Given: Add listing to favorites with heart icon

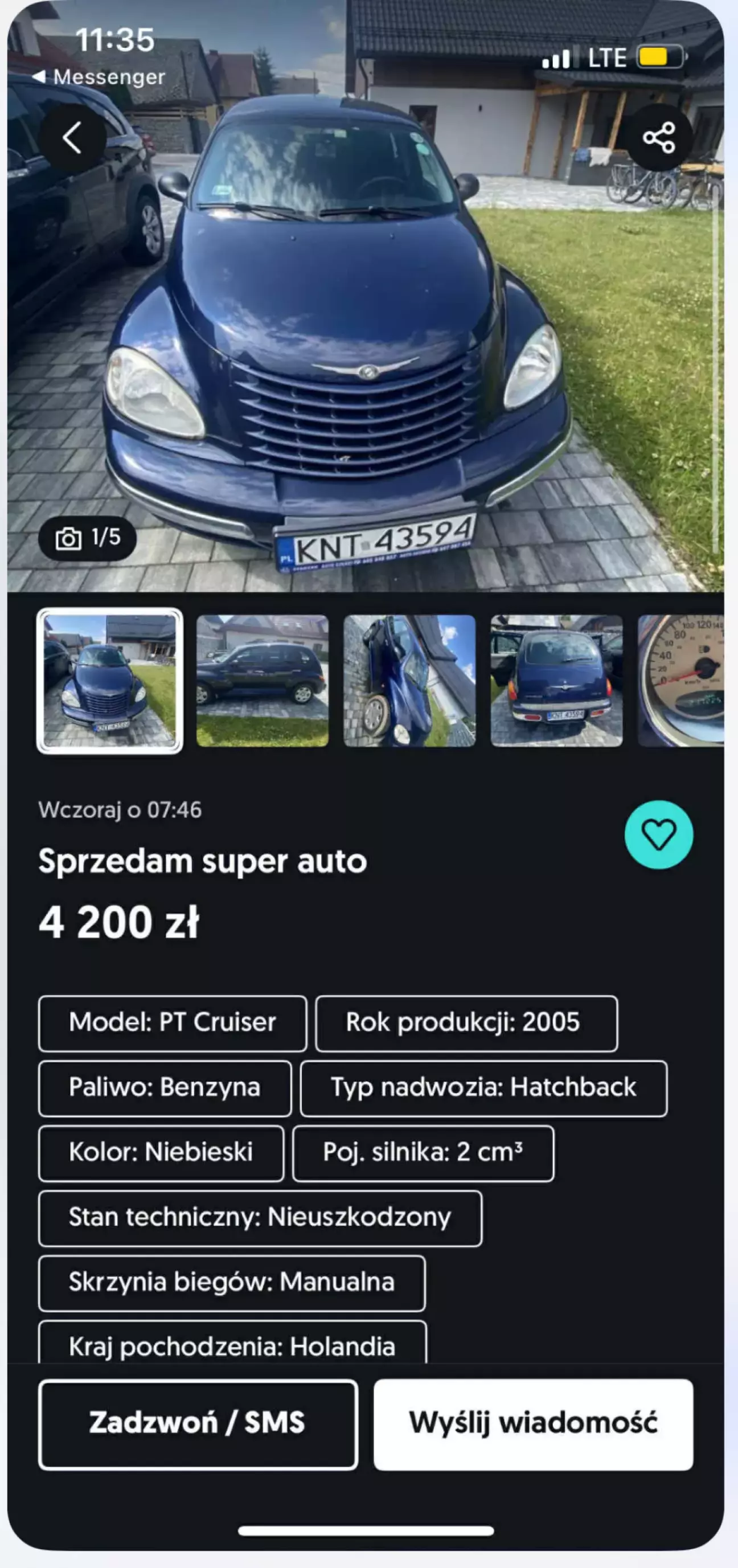Looking at the screenshot, I should tap(658, 834).
